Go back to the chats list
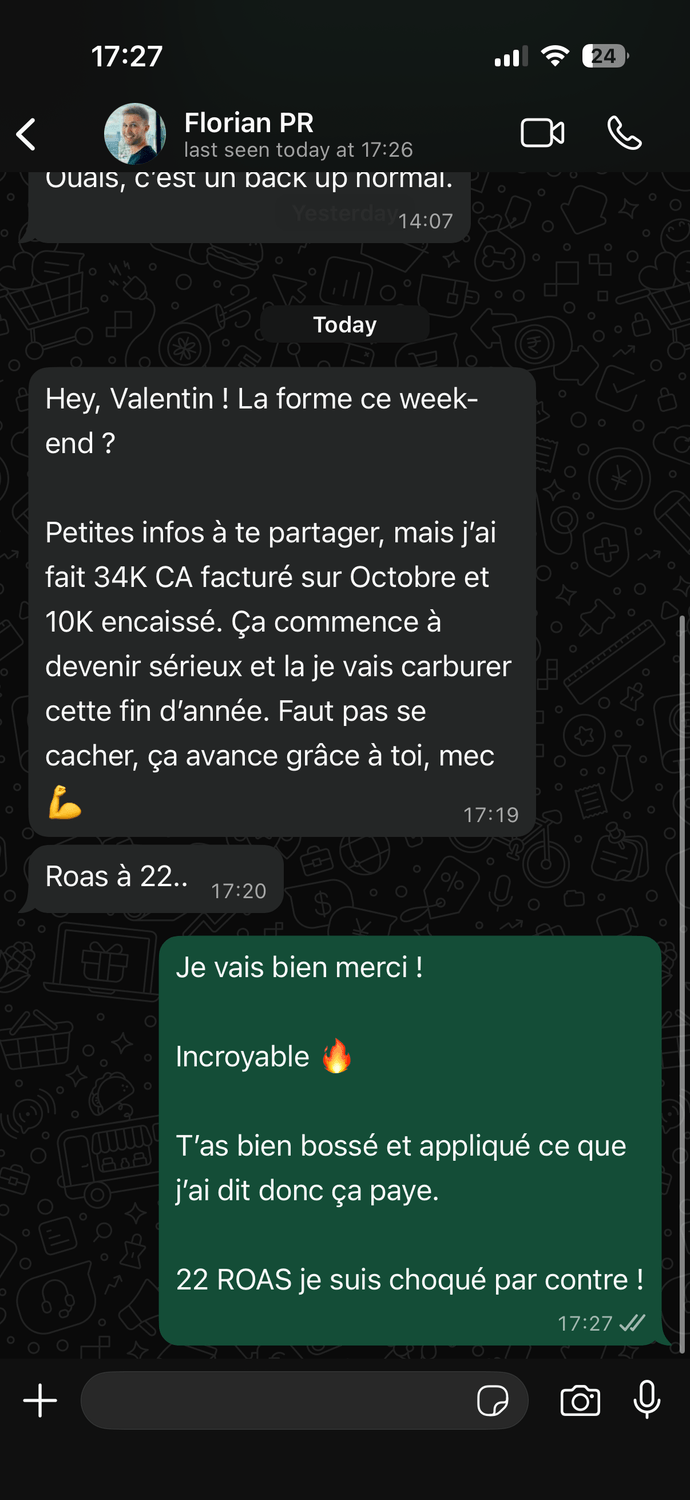The height and width of the screenshot is (1500, 690). pyautogui.click(x=27, y=134)
